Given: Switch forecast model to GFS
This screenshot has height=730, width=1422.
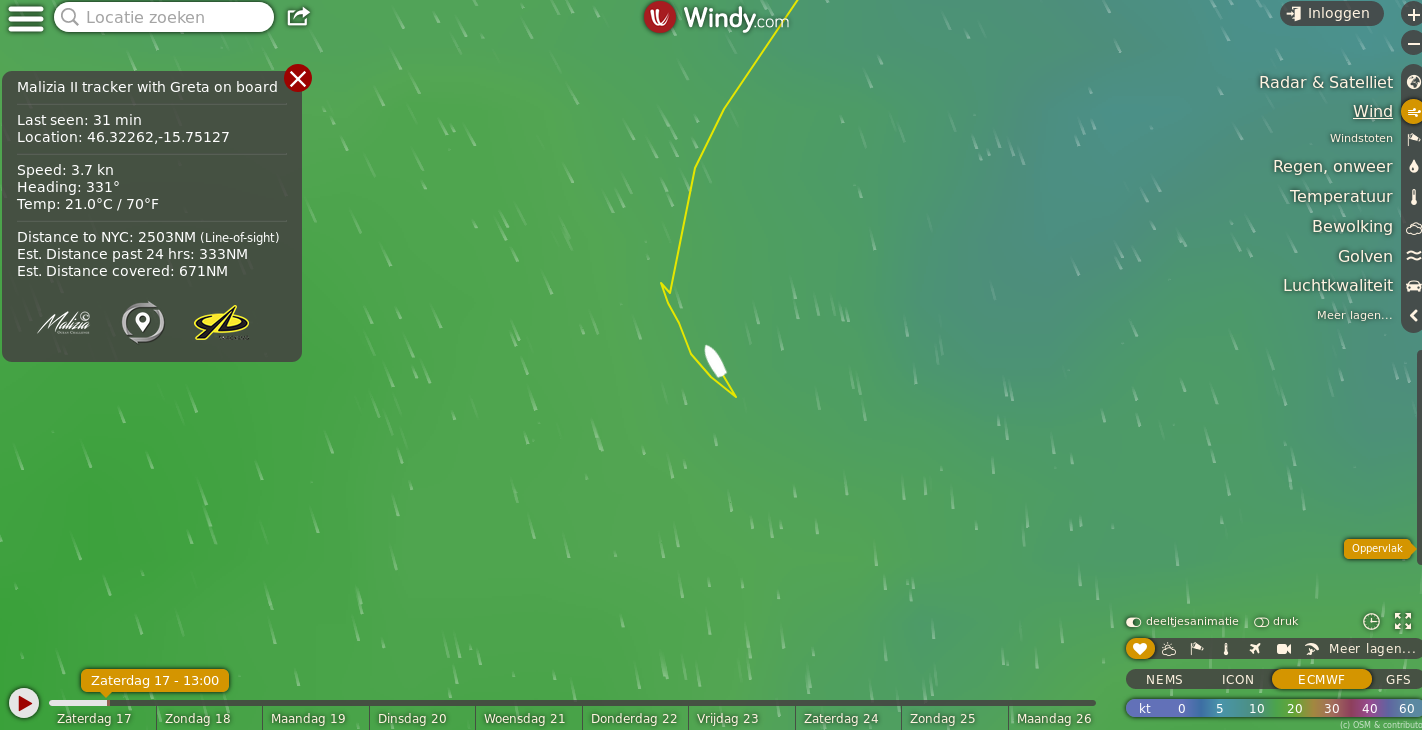Looking at the screenshot, I should 1398,680.
